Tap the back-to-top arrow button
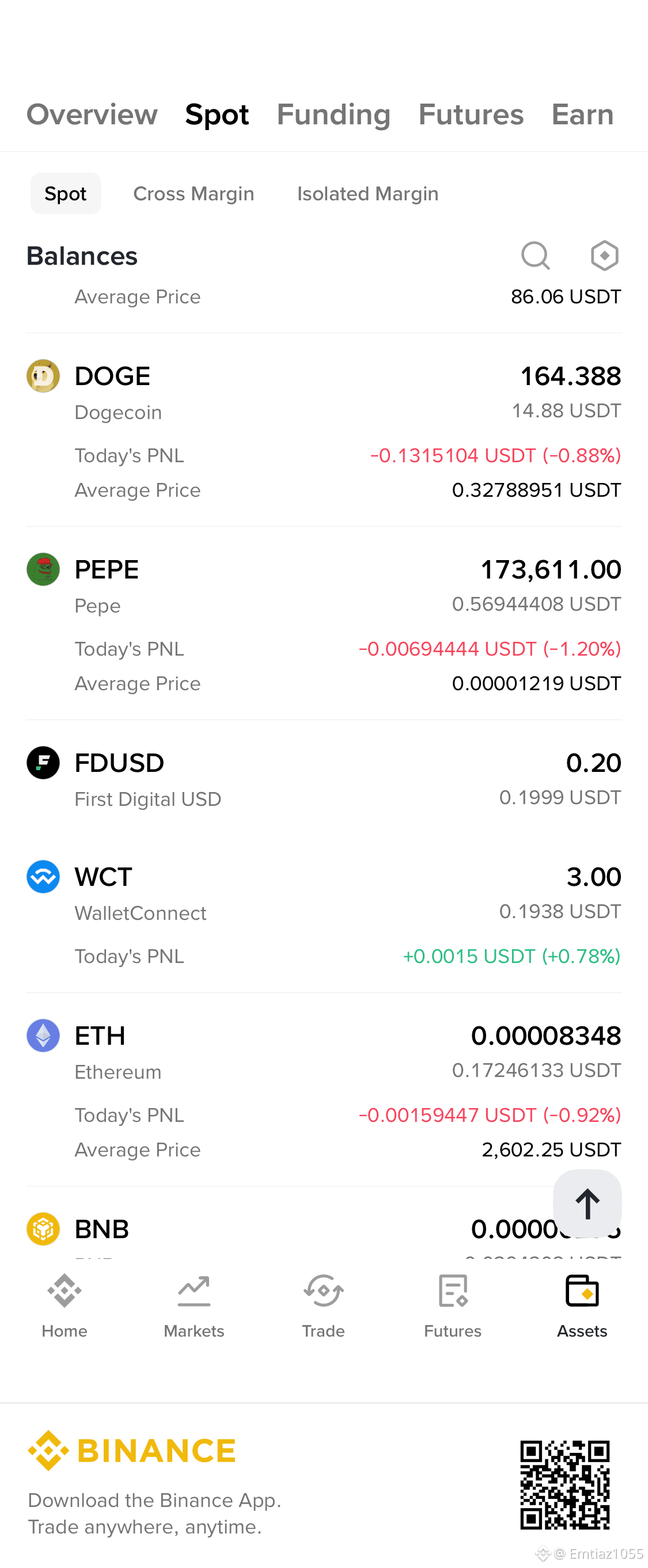This screenshot has width=648, height=1568. pyautogui.click(x=587, y=1204)
